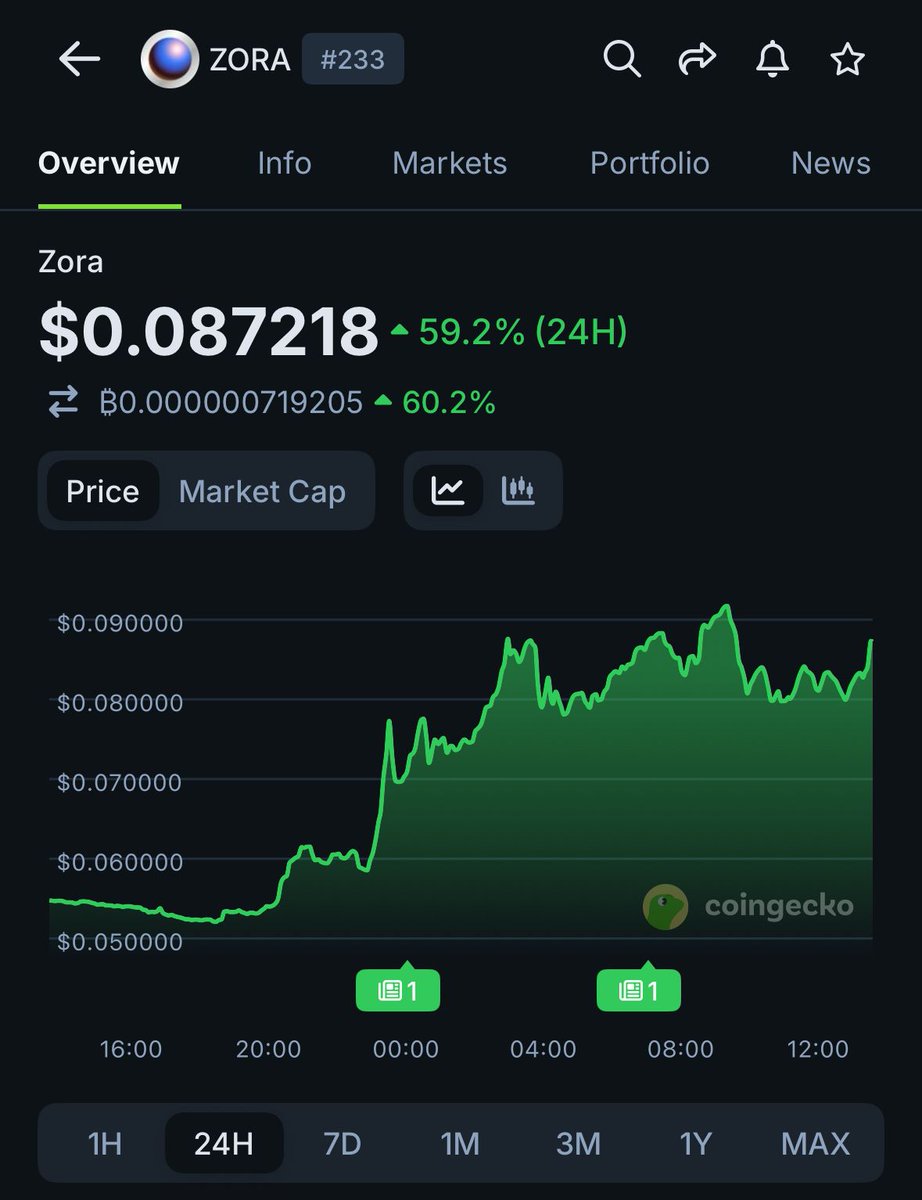Select the line chart view

(x=448, y=490)
